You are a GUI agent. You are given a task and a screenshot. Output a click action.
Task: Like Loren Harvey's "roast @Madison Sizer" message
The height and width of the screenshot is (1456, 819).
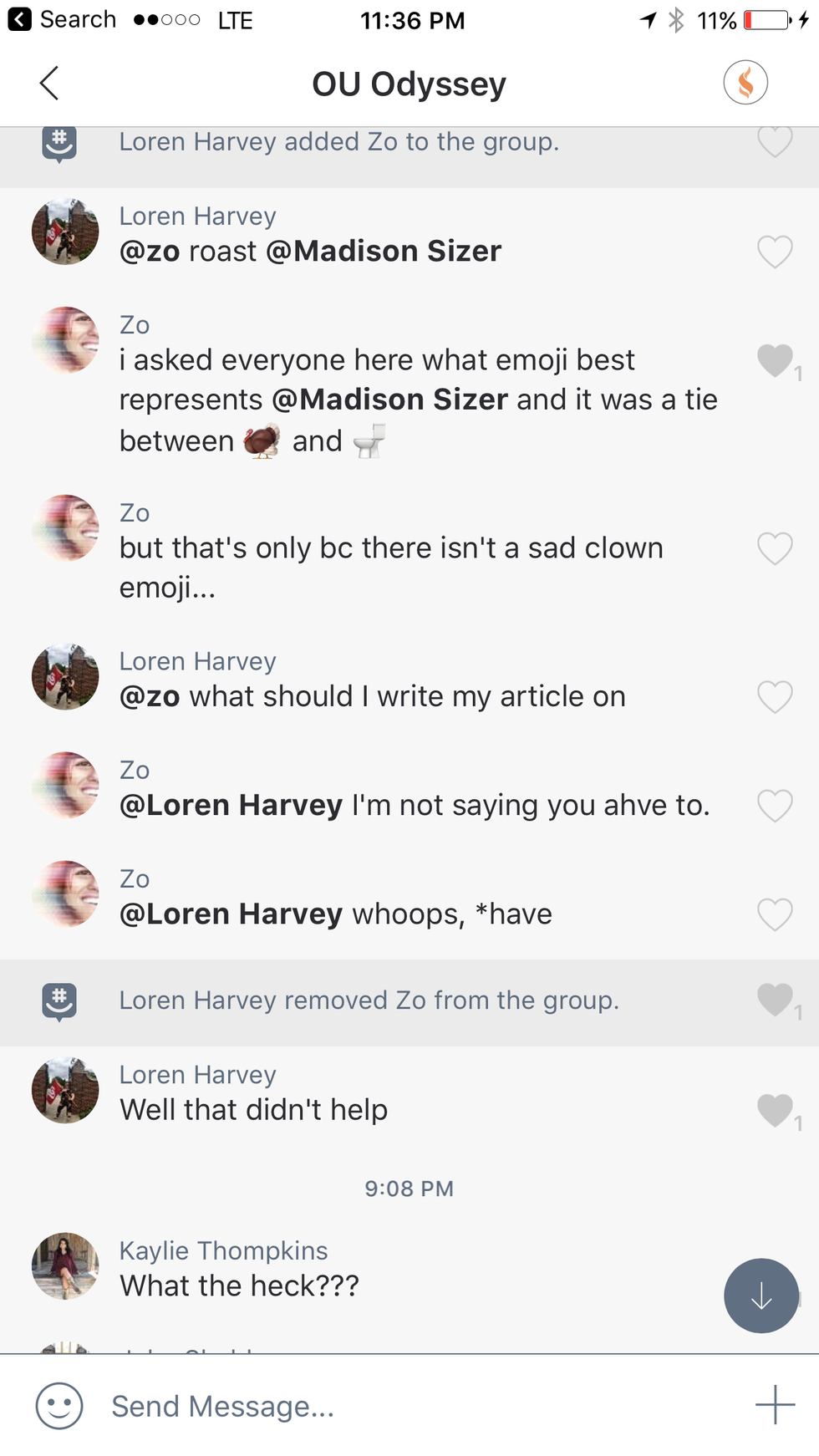774,251
